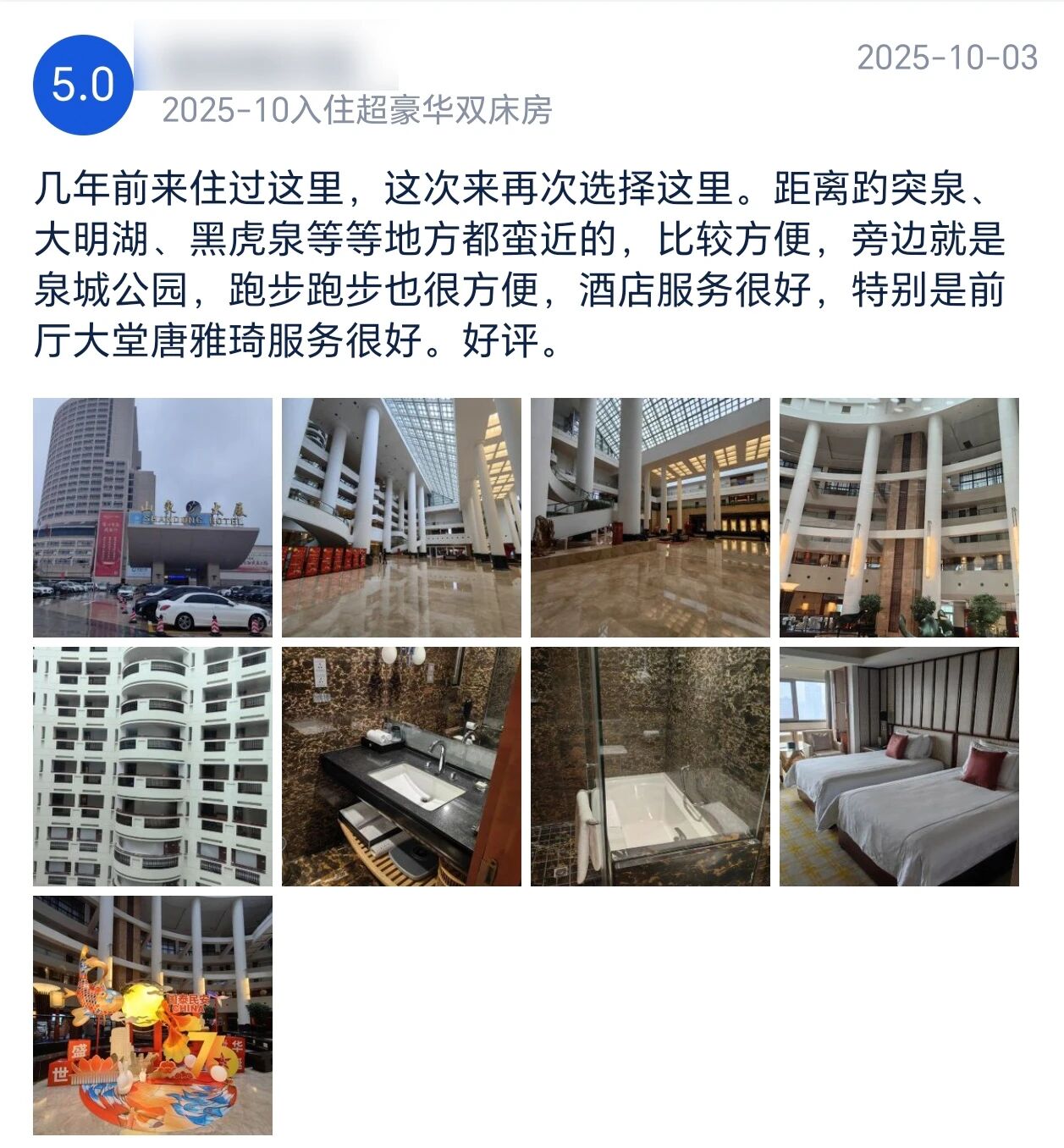View the lobby photo with red banners
Screen dimensions: 1064x1148
(x=401, y=517)
